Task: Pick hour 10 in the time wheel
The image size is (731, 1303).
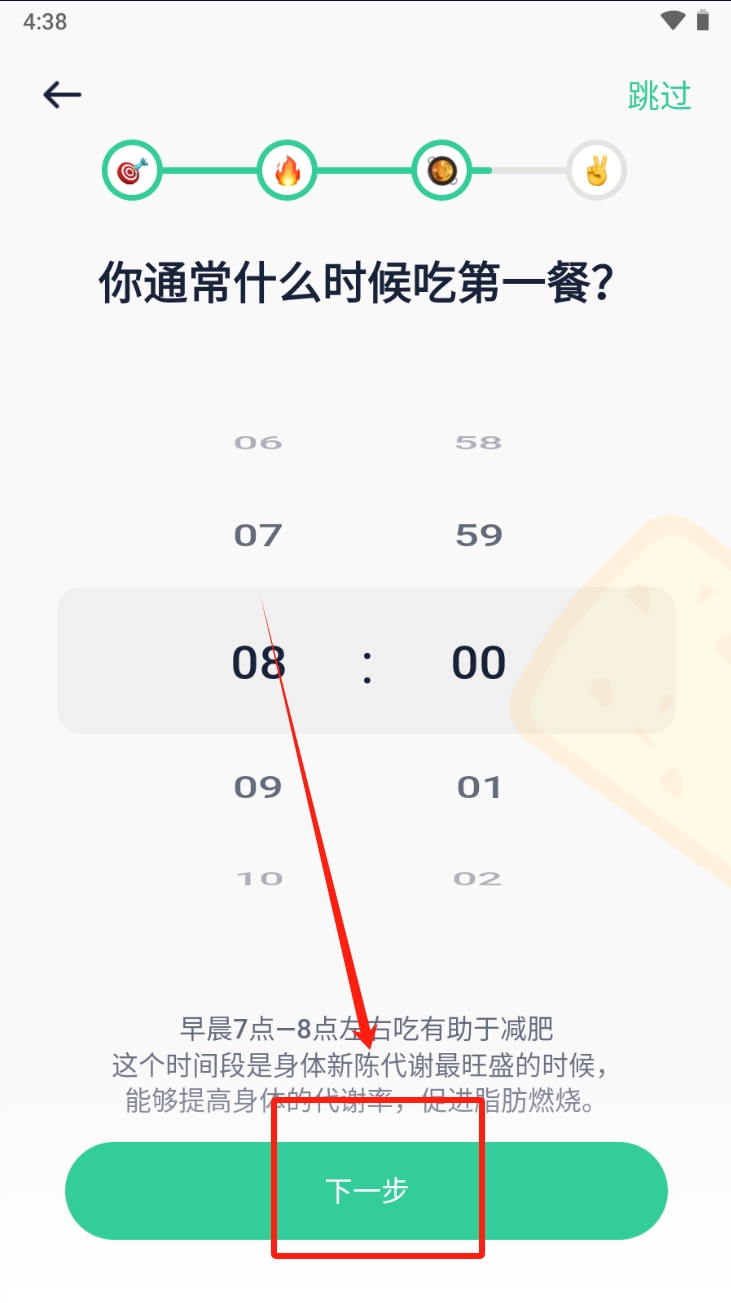Action: 258,879
